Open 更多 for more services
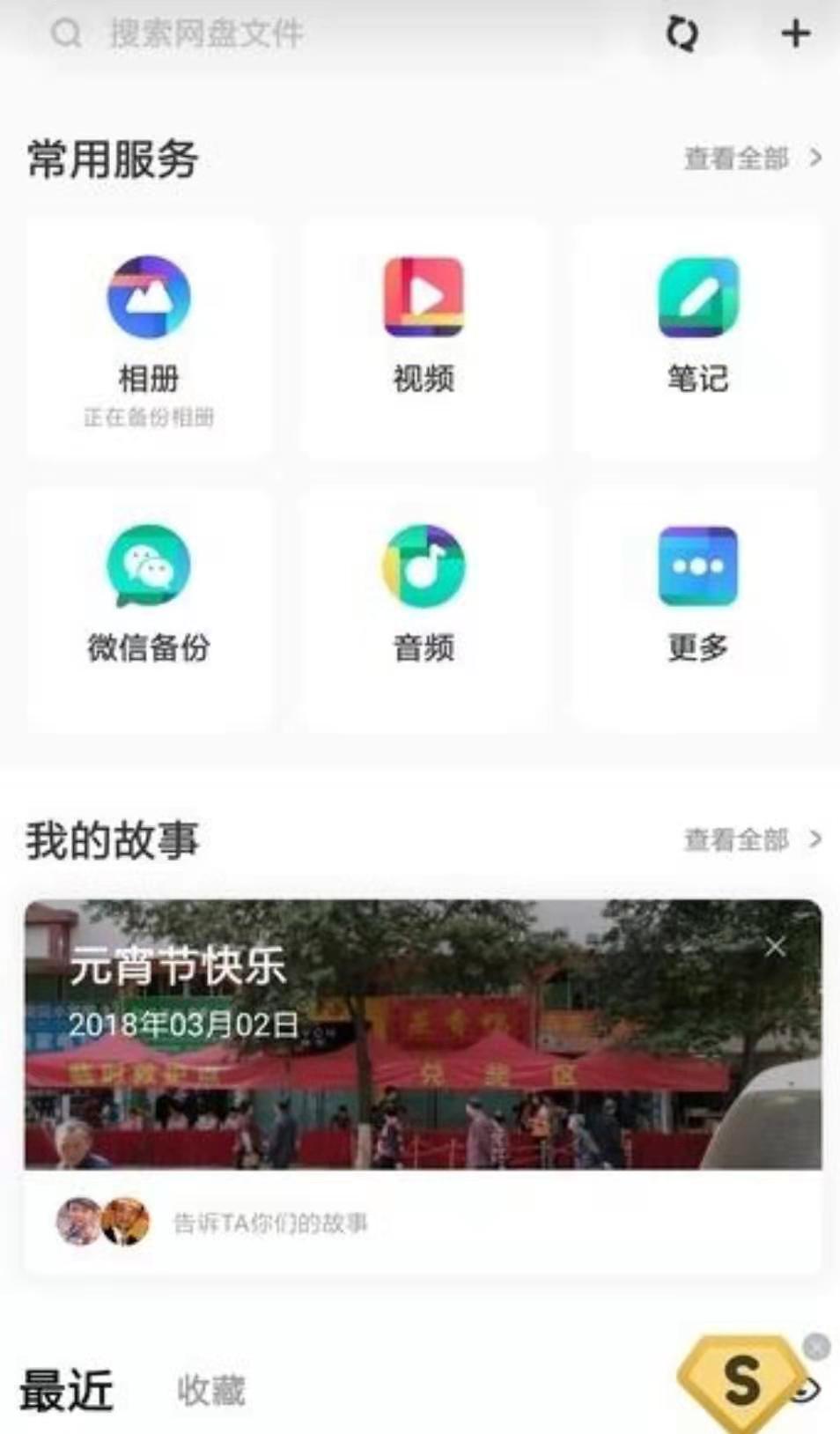The height and width of the screenshot is (1434, 840). coord(697,608)
